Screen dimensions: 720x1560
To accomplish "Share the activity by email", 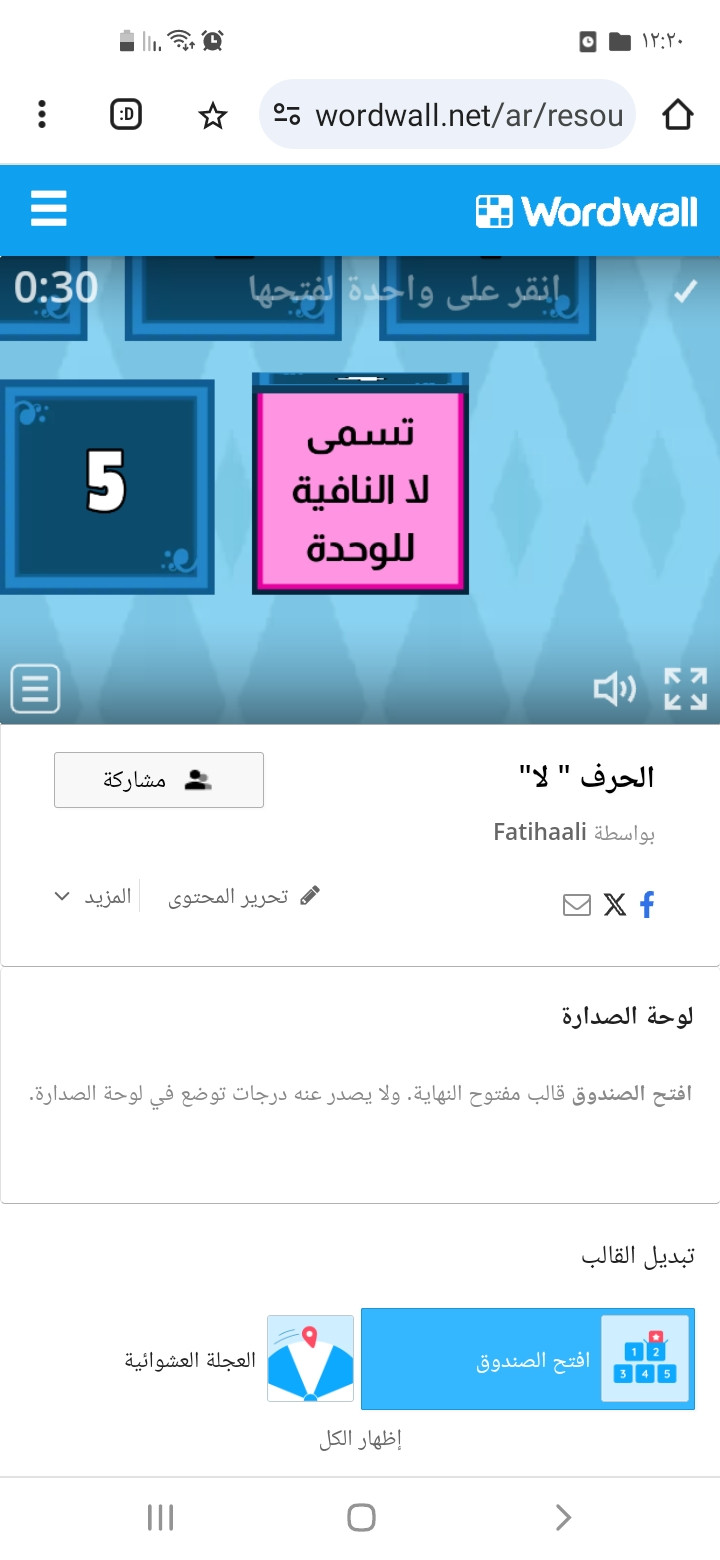I will tap(577, 905).
